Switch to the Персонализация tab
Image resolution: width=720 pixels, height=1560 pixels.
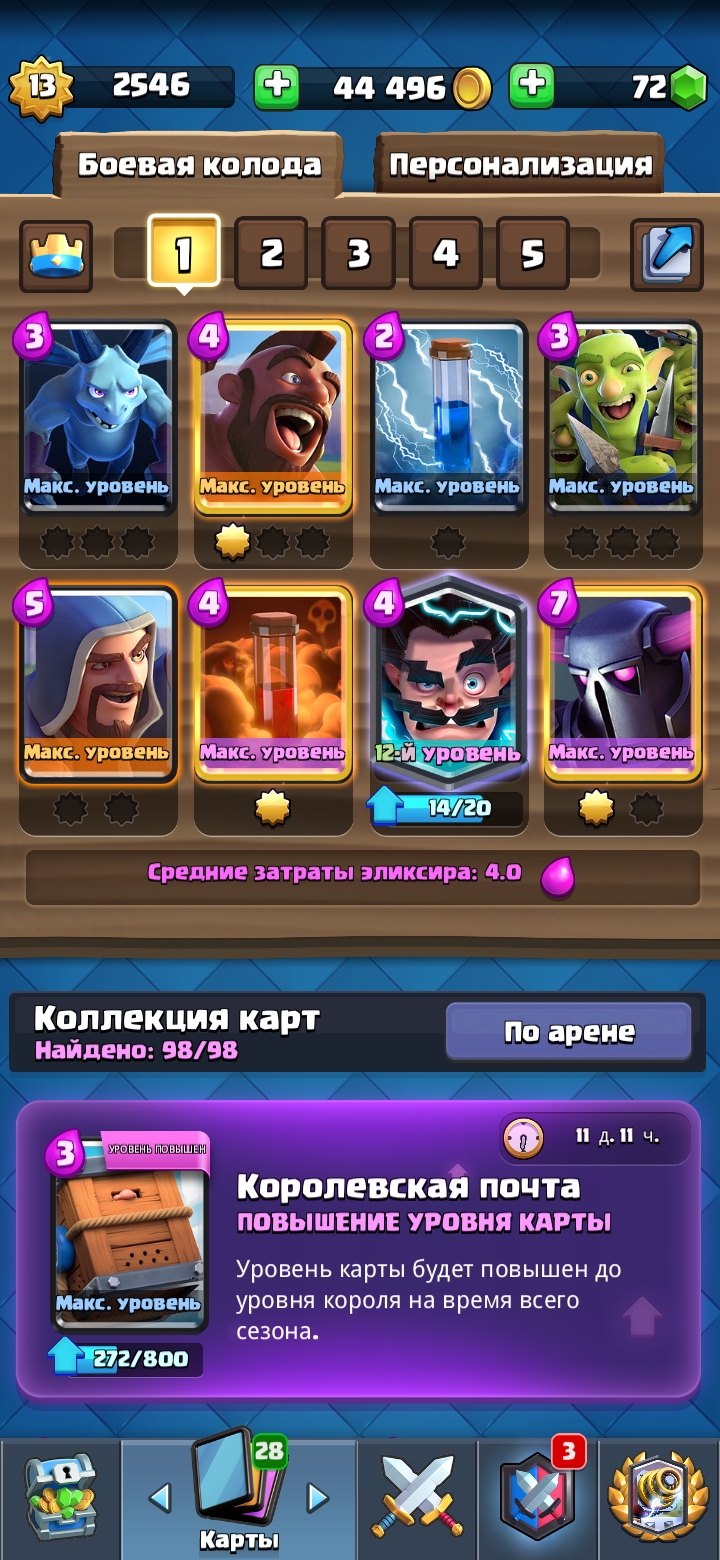520,164
